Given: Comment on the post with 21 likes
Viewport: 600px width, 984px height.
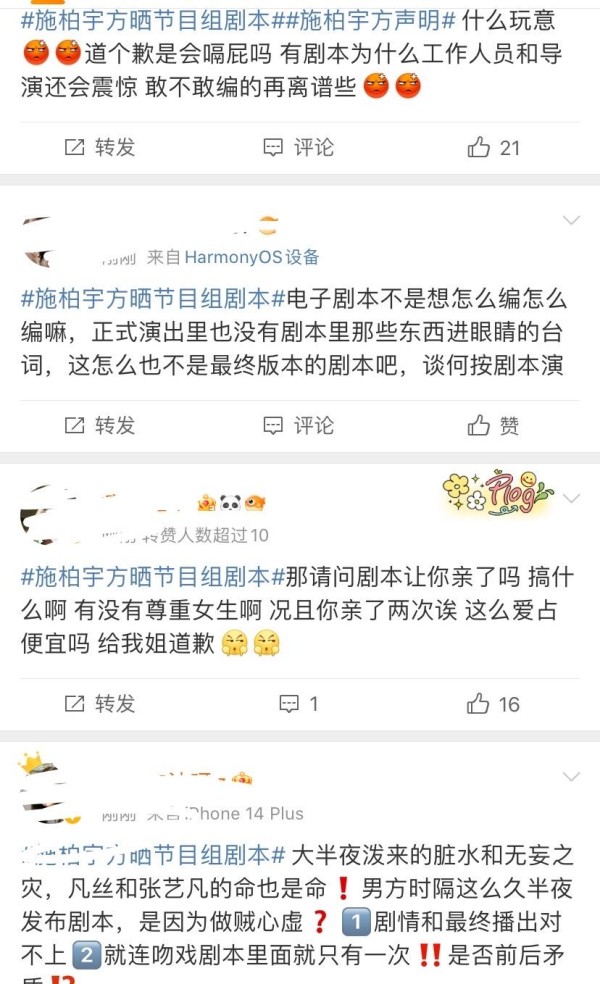Looking at the screenshot, I should coord(299,148).
